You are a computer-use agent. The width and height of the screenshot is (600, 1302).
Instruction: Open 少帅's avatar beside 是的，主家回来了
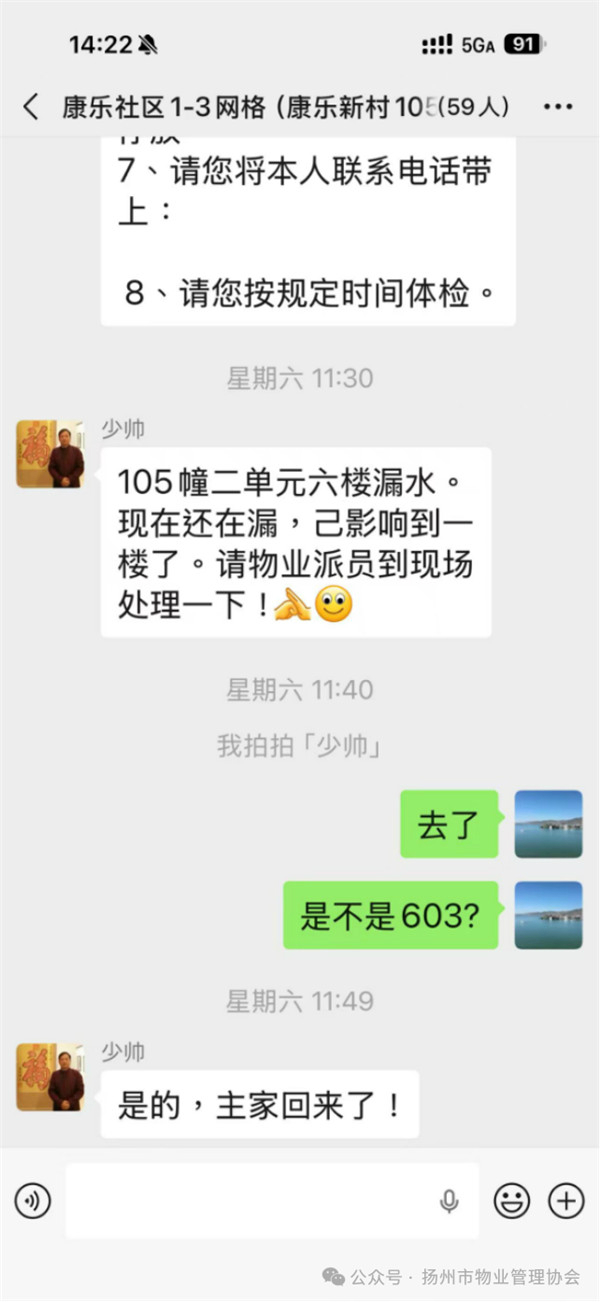point(50,1076)
